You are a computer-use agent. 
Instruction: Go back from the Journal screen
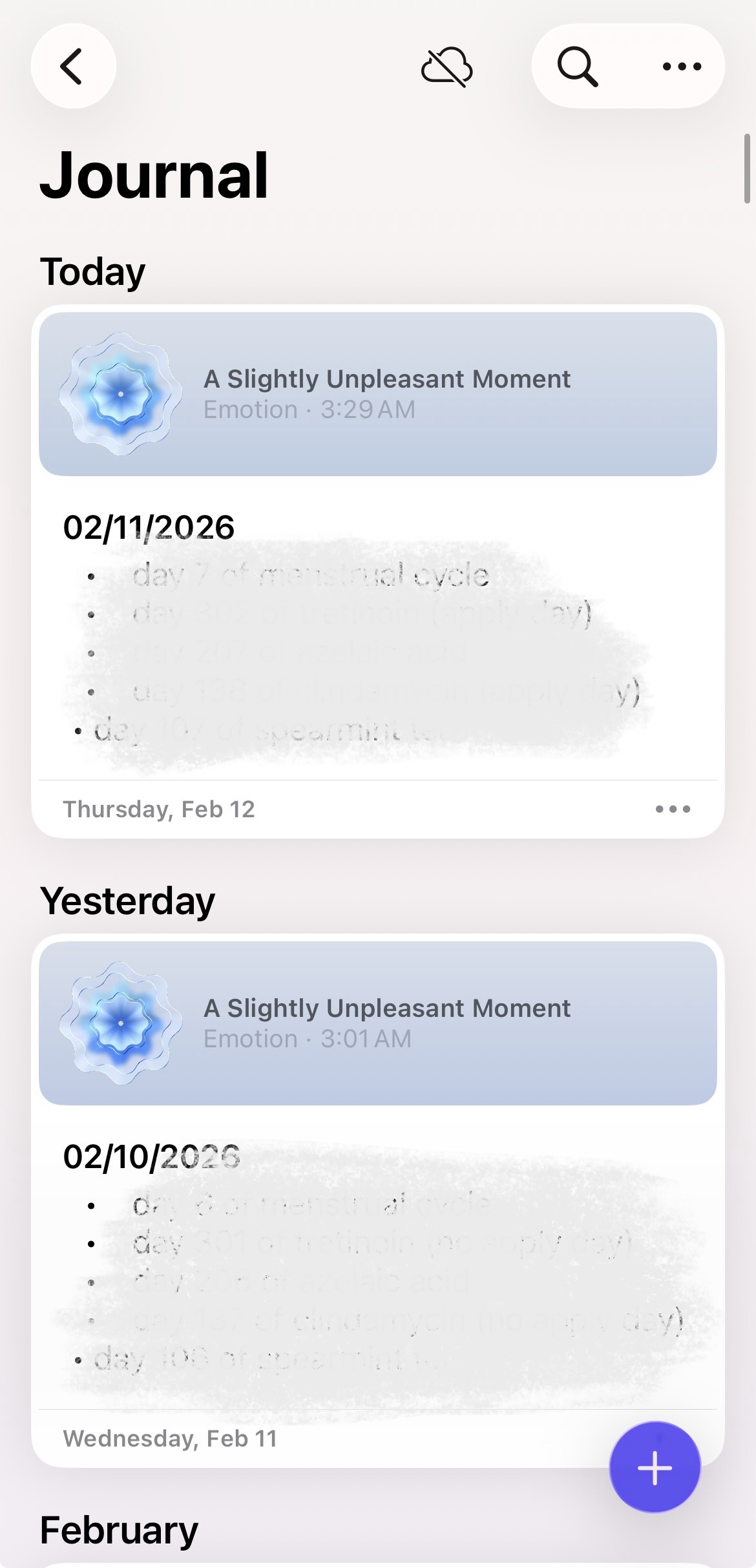[73, 66]
